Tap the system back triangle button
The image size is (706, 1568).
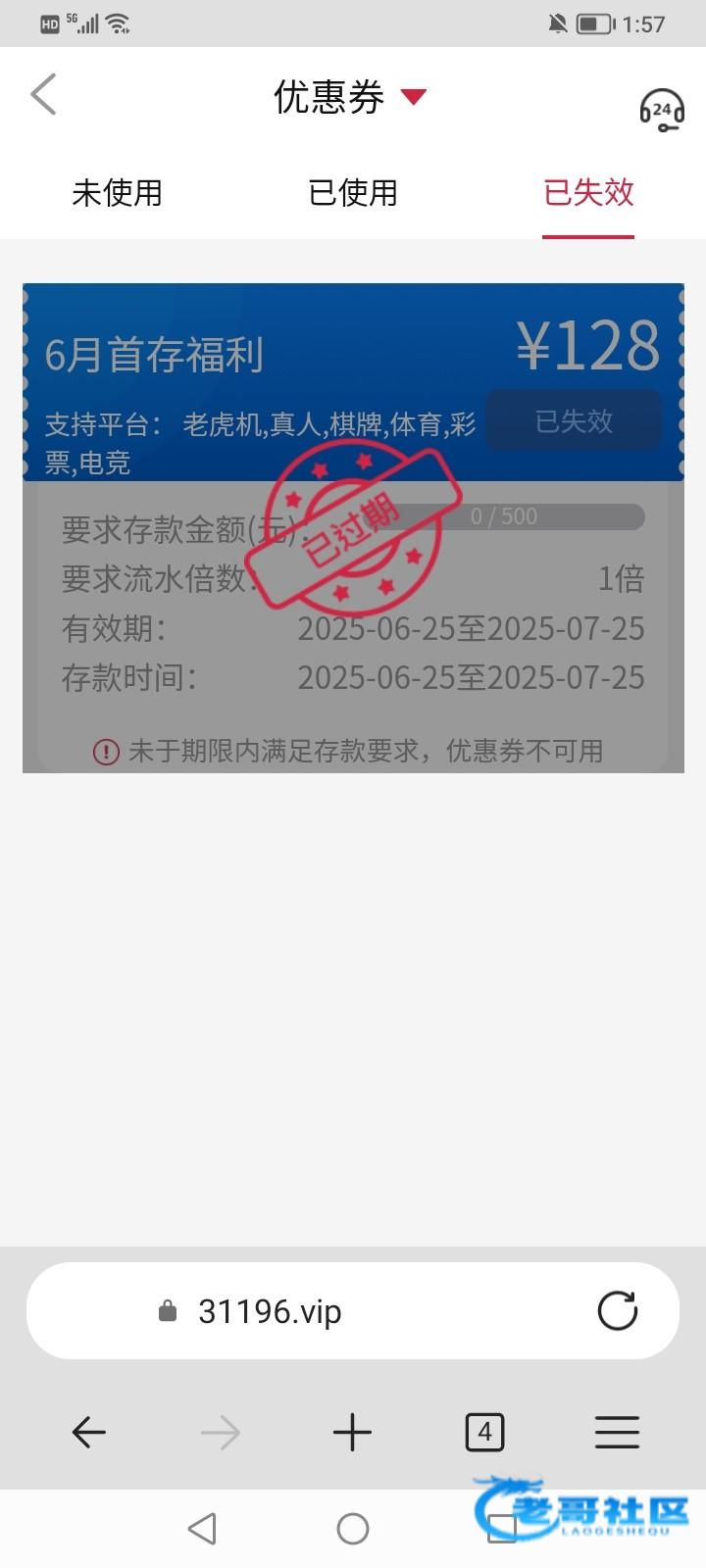(202, 1528)
